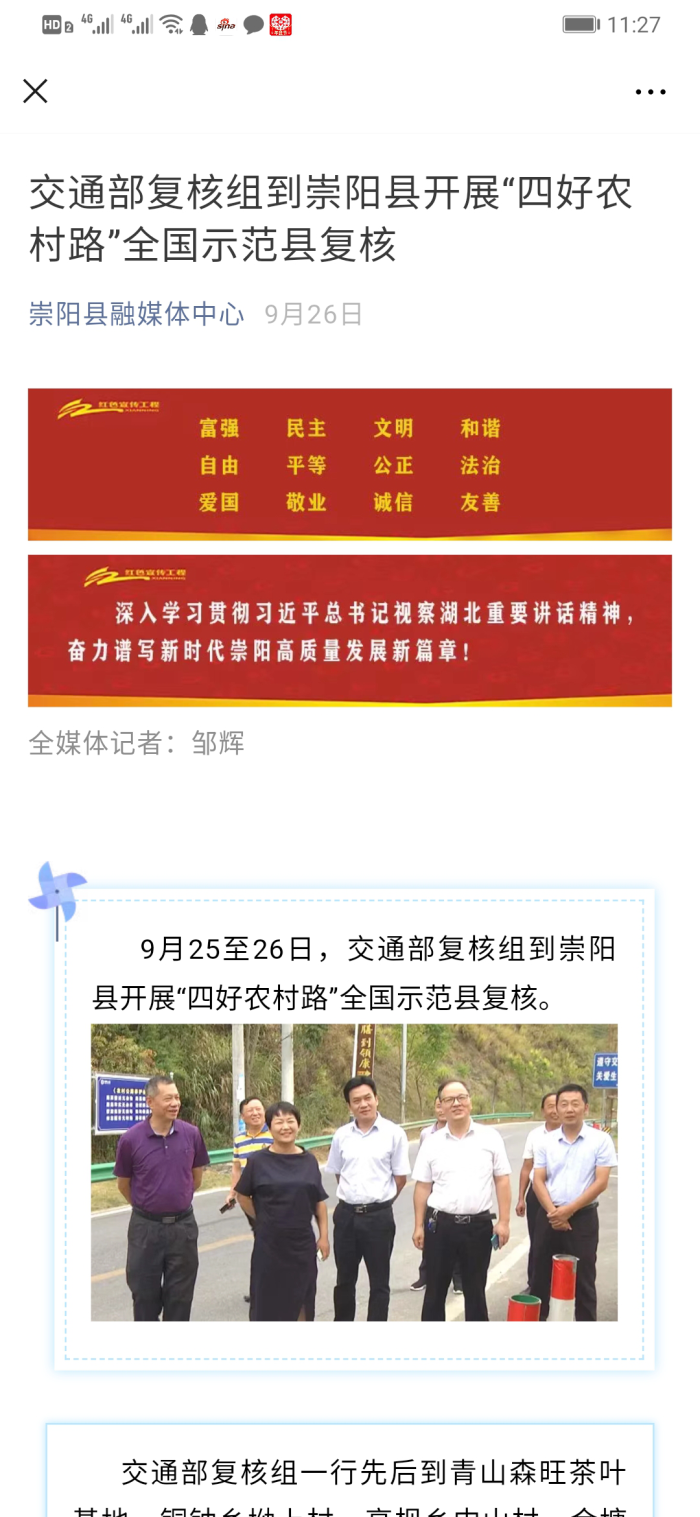Open 崇阳县融媒体中心 account page
700x1517 pixels.
(x=136, y=315)
